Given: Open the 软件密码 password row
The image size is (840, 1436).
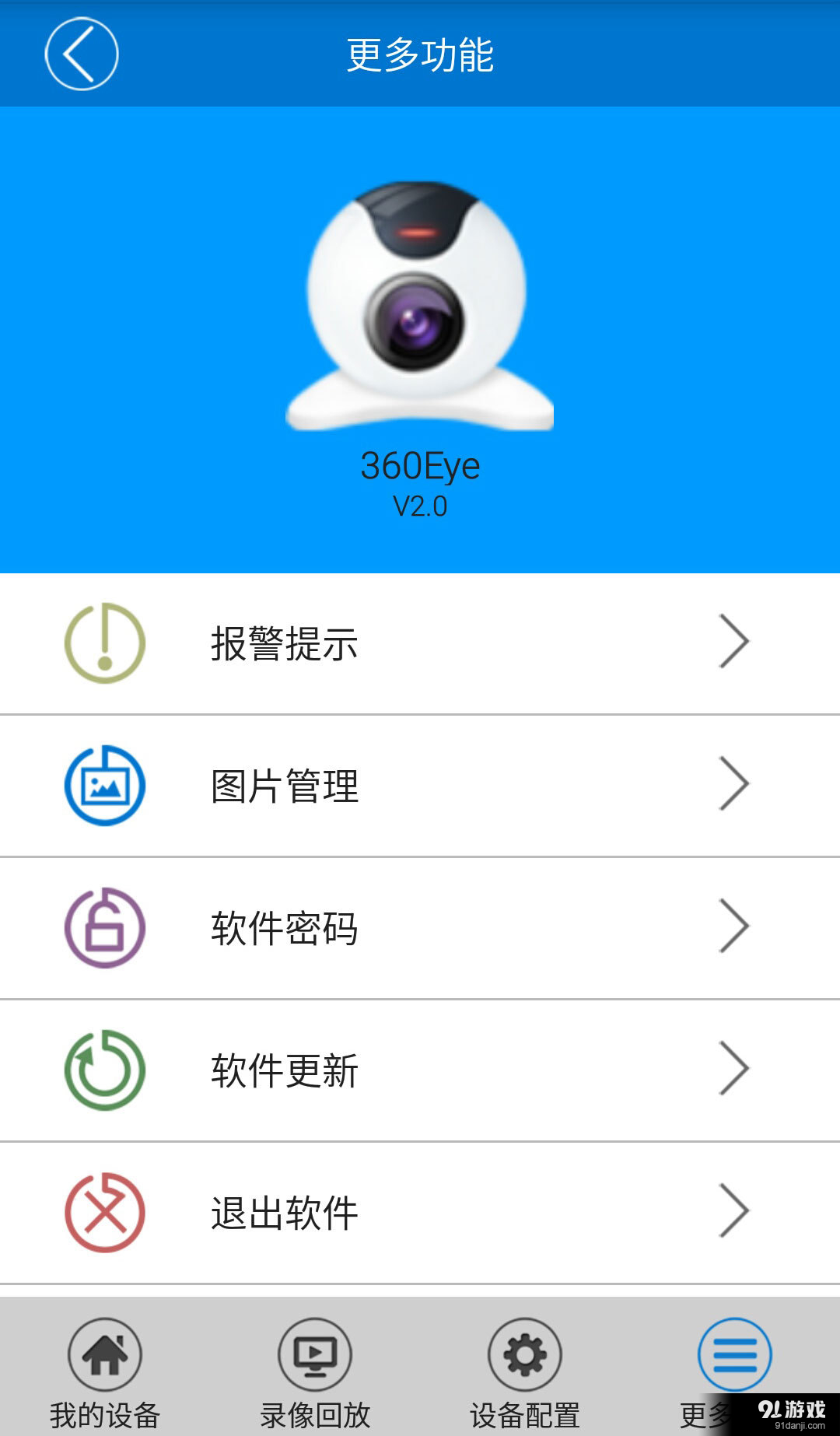Looking at the screenshot, I should pos(420,928).
